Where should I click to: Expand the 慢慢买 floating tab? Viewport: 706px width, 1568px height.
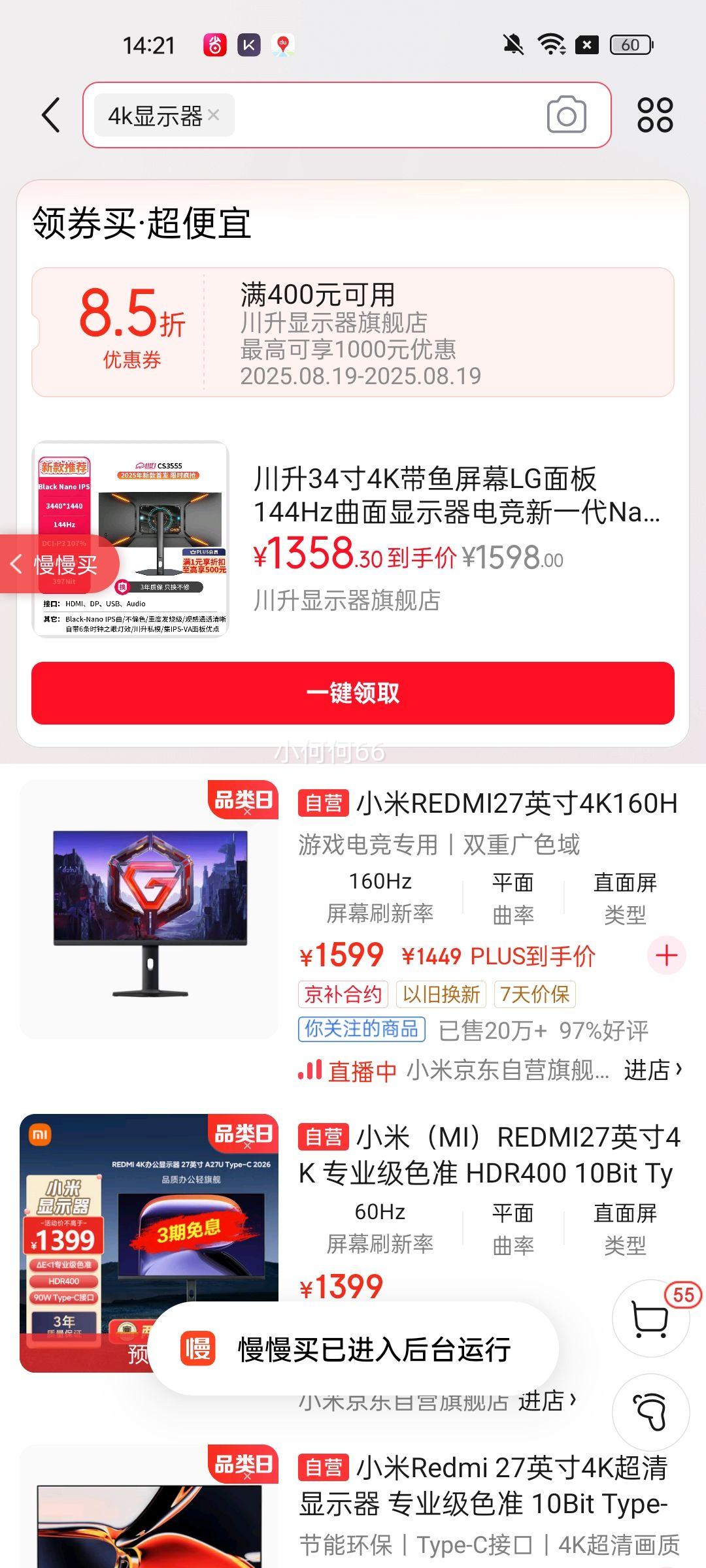58,564
